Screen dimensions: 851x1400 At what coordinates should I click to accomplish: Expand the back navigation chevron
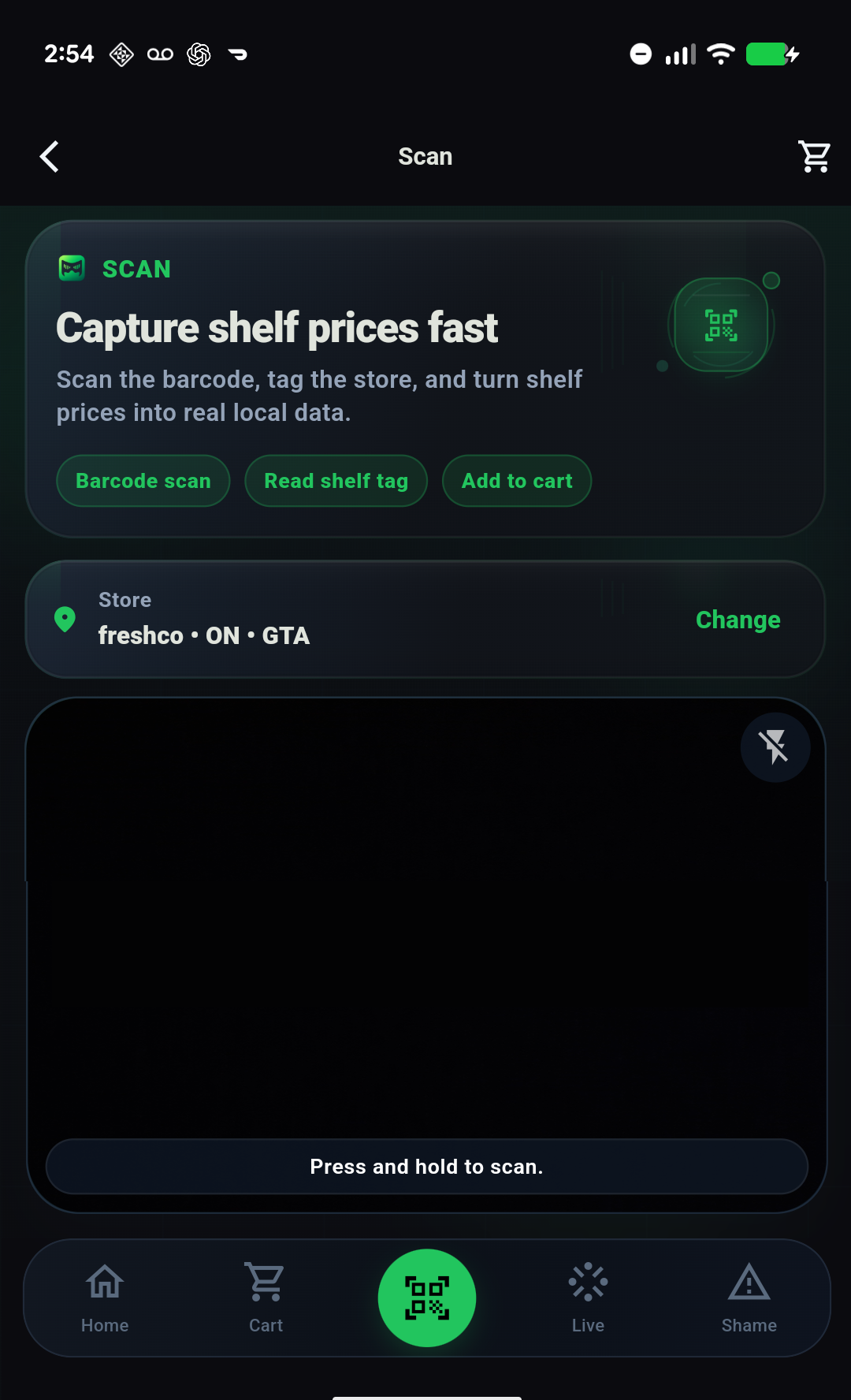pos(49,156)
